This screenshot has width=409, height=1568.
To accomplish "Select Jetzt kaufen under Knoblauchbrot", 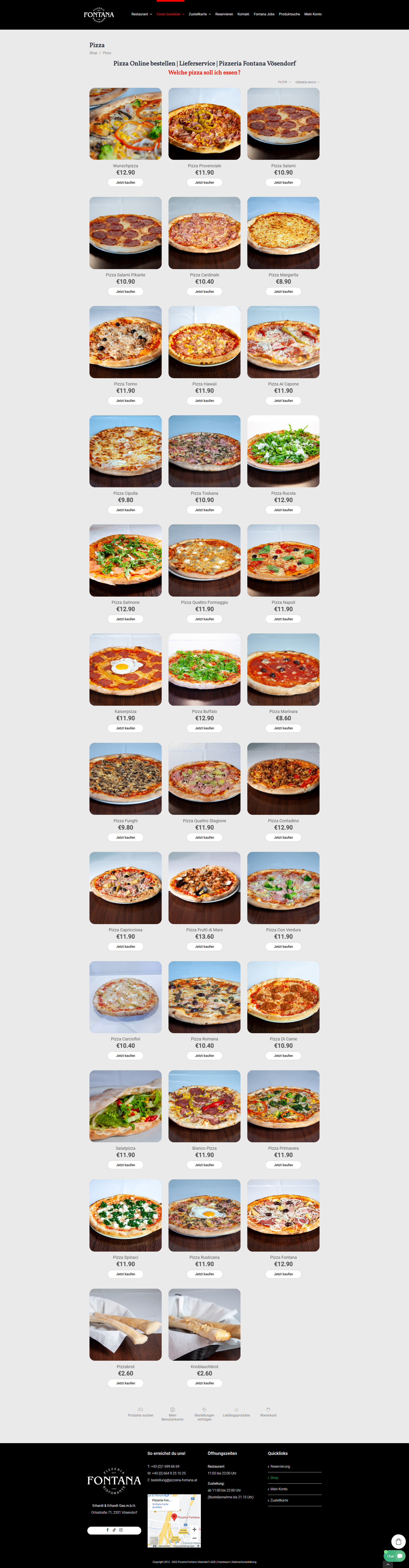I will tap(204, 1383).
